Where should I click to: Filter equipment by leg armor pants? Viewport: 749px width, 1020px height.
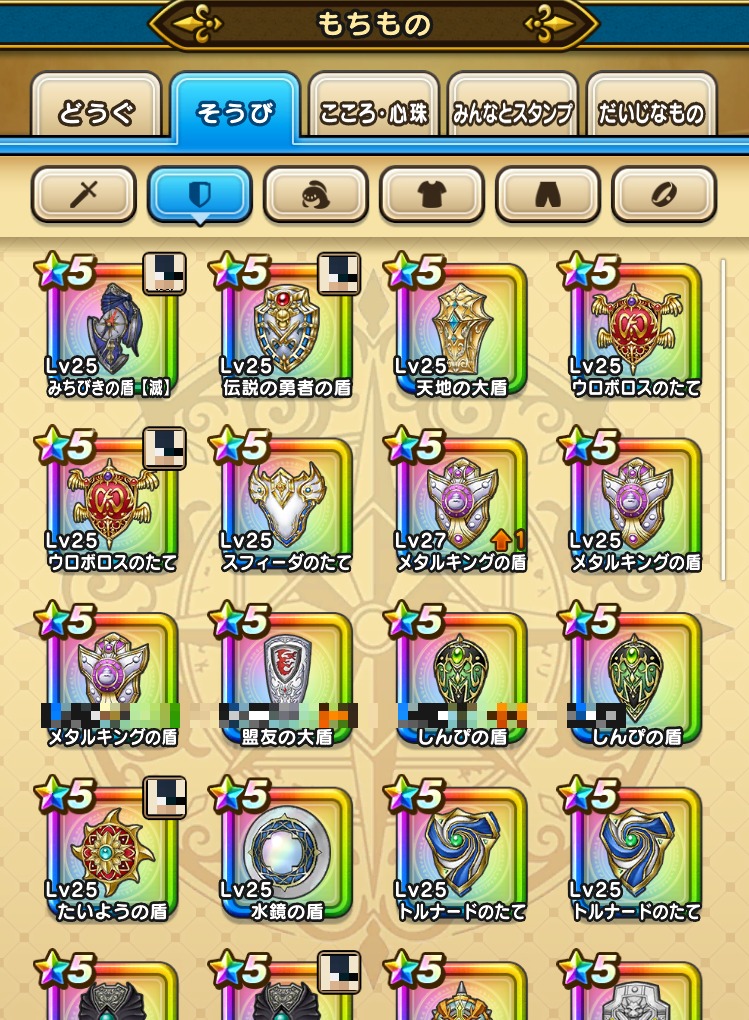click(x=548, y=193)
